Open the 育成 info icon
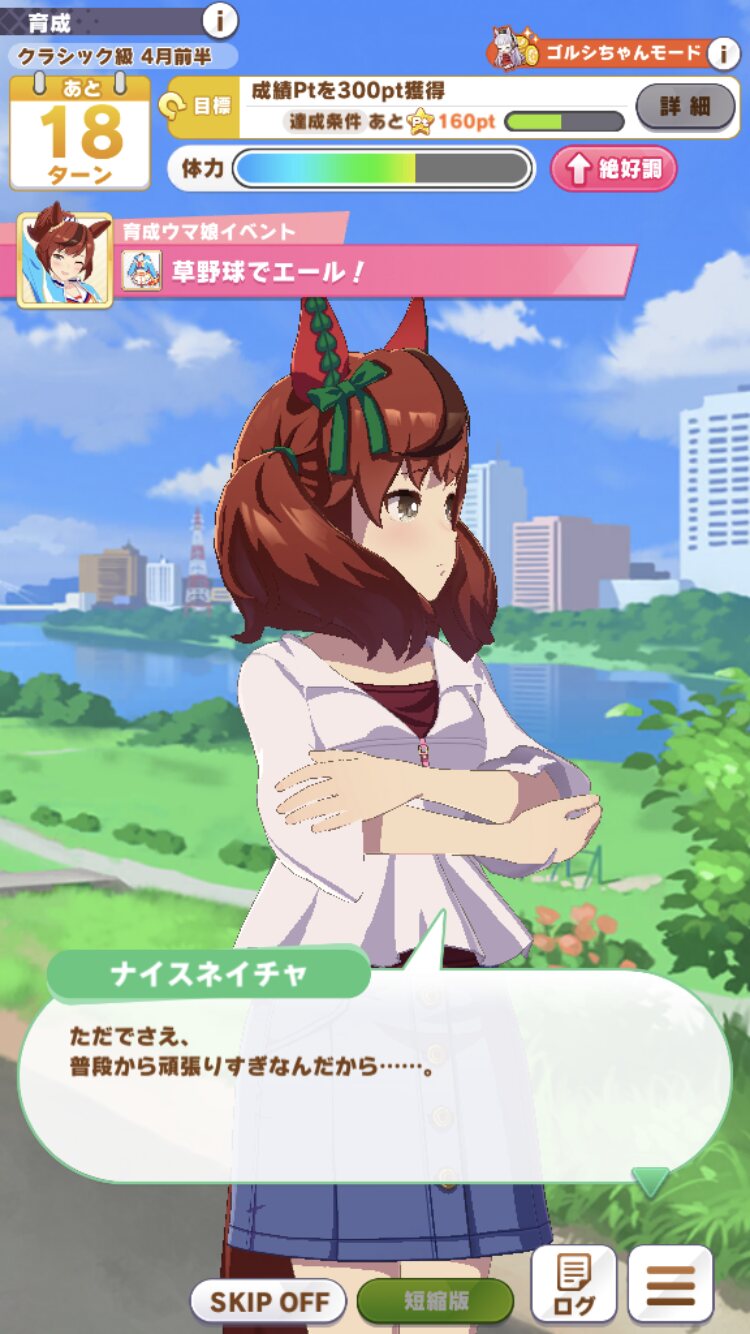This screenshot has width=750, height=1334. point(220,19)
